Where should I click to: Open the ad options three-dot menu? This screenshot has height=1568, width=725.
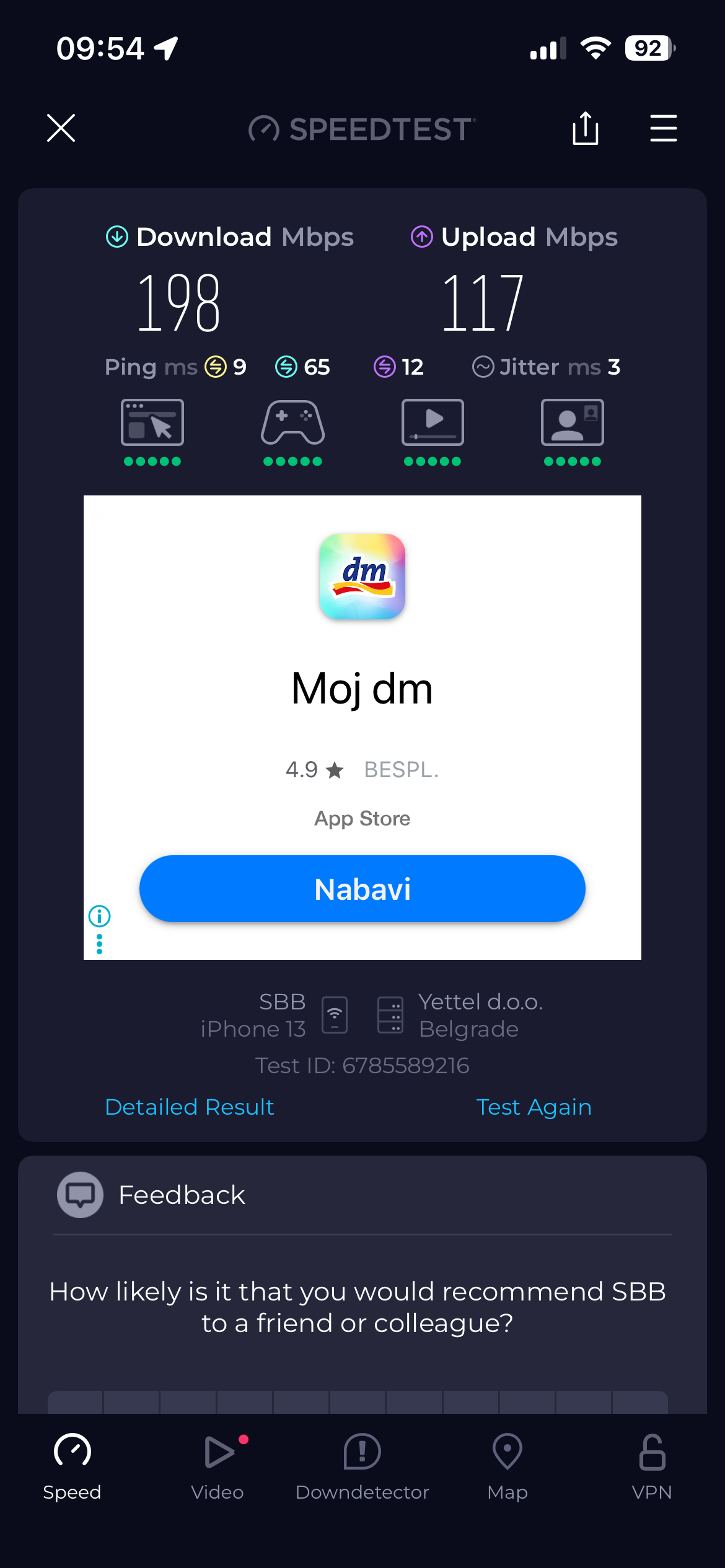[99, 944]
